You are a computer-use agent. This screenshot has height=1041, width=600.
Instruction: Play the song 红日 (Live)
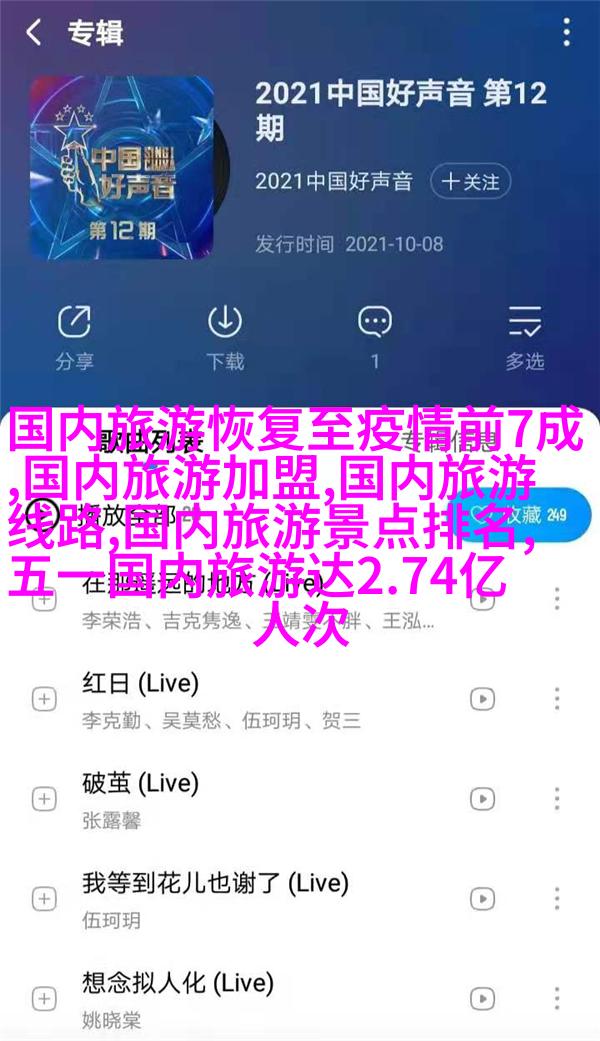[250, 698]
